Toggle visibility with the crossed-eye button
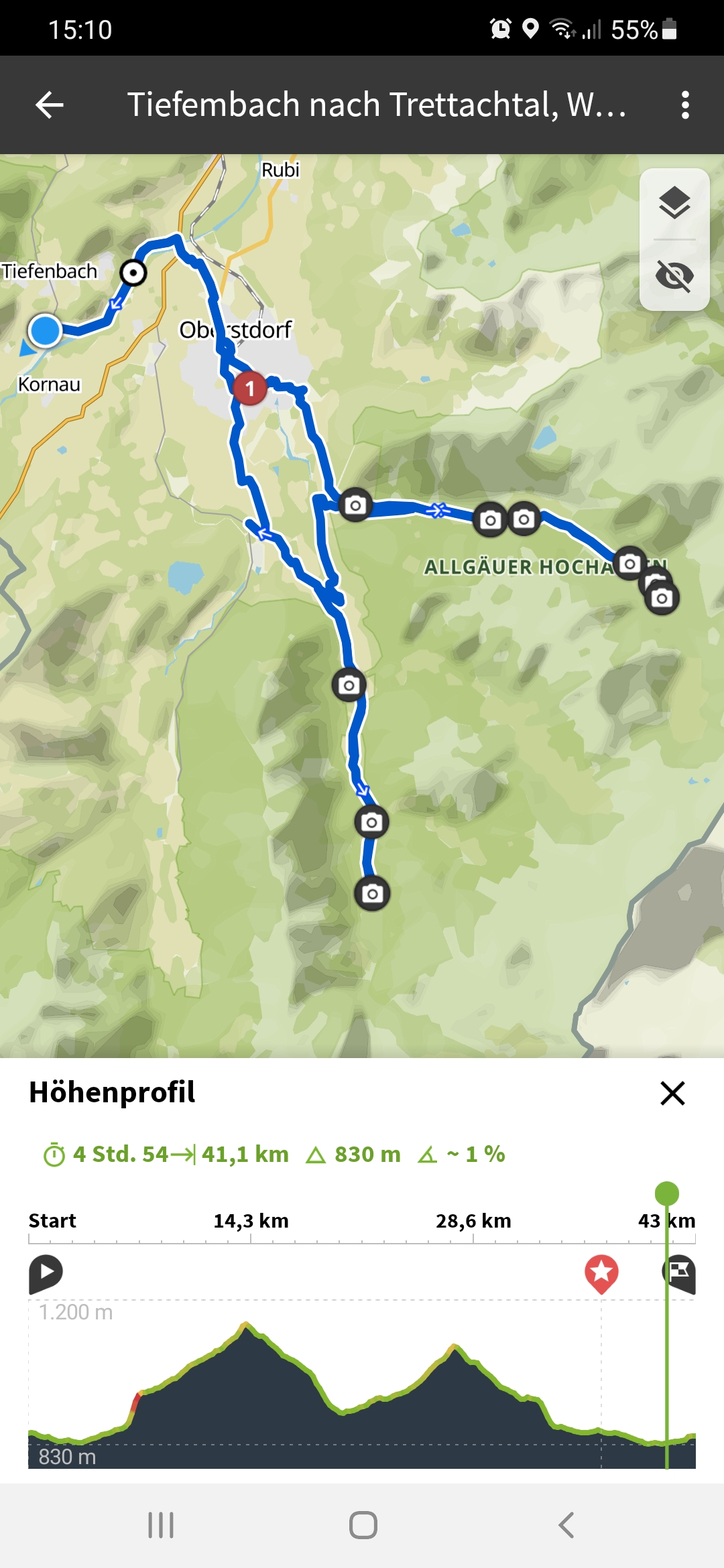Viewport: 724px width, 1568px height. pyautogui.click(x=674, y=275)
